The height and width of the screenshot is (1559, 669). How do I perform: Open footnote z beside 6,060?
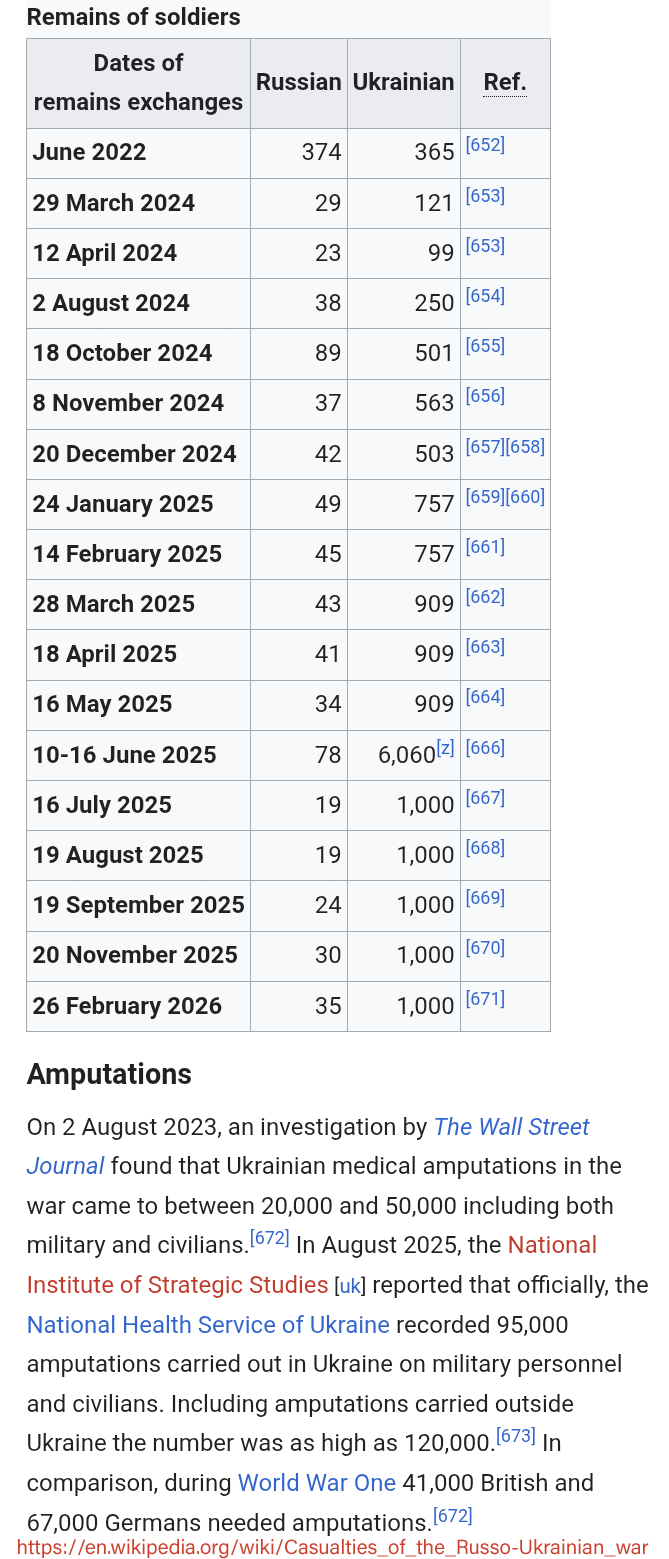coord(446,748)
